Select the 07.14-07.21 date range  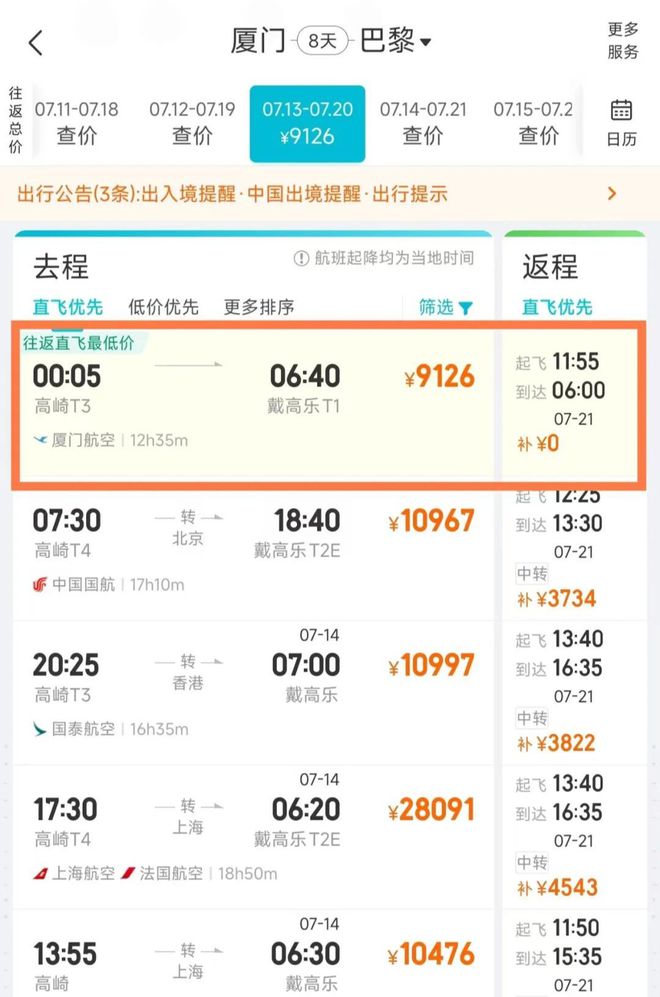[x=422, y=123]
